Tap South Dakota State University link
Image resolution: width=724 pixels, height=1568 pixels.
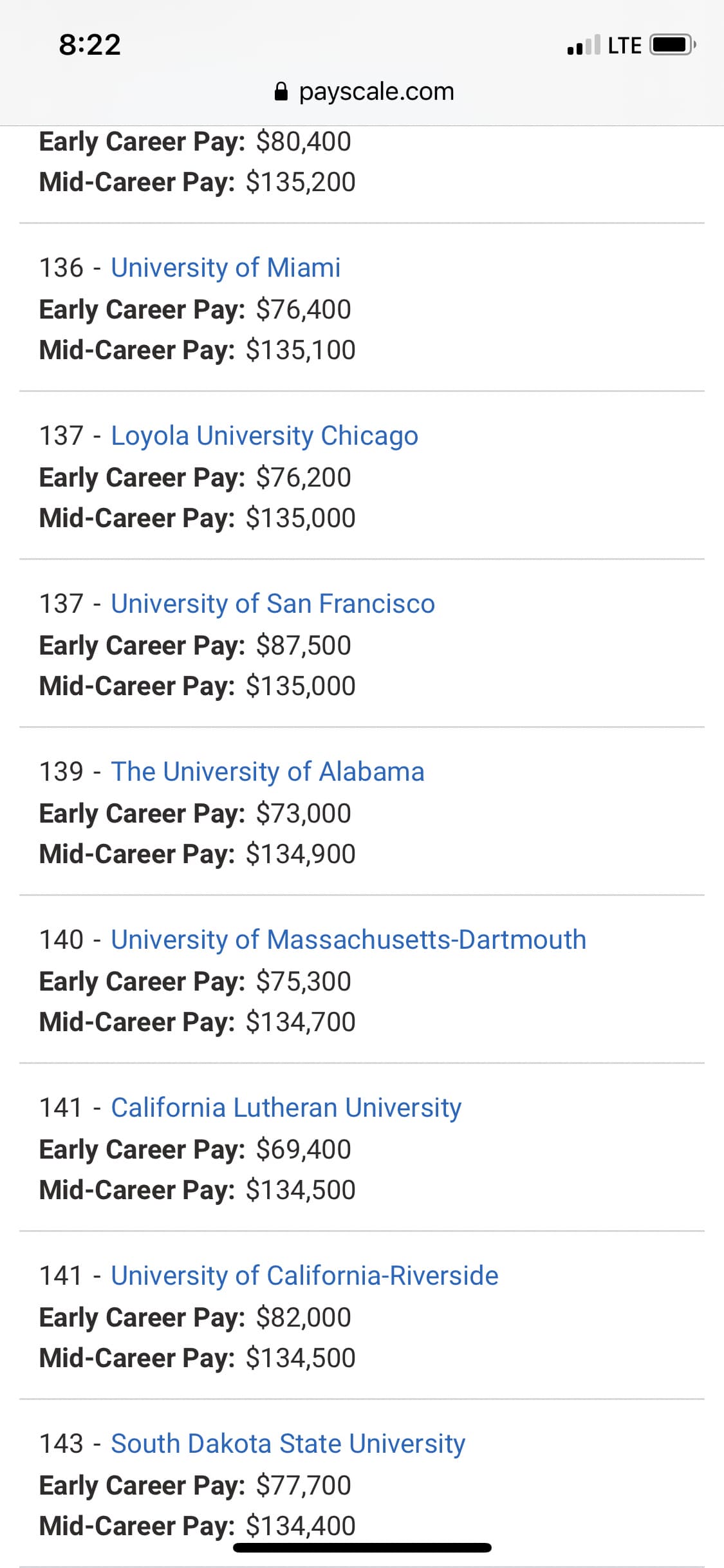click(x=288, y=1444)
